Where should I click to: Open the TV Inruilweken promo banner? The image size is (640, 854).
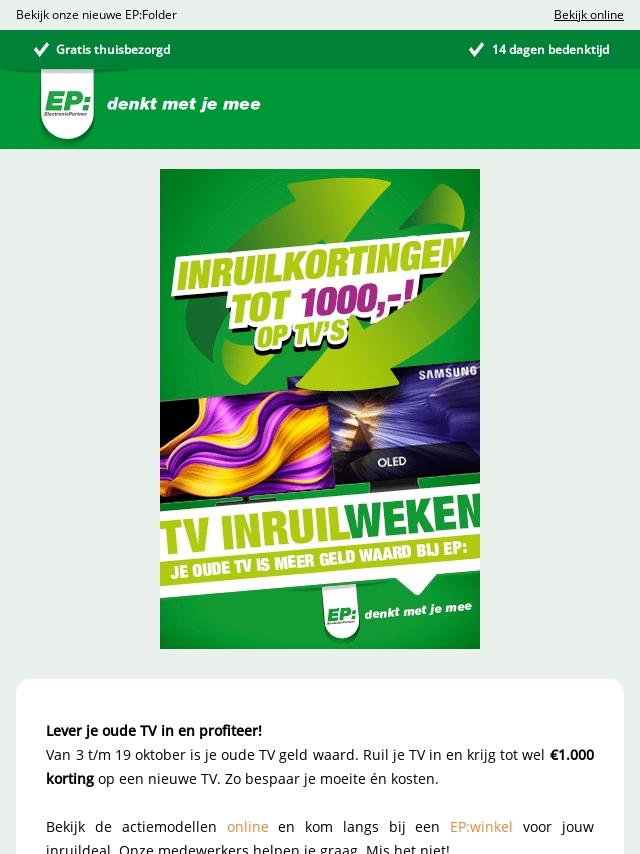[320, 408]
